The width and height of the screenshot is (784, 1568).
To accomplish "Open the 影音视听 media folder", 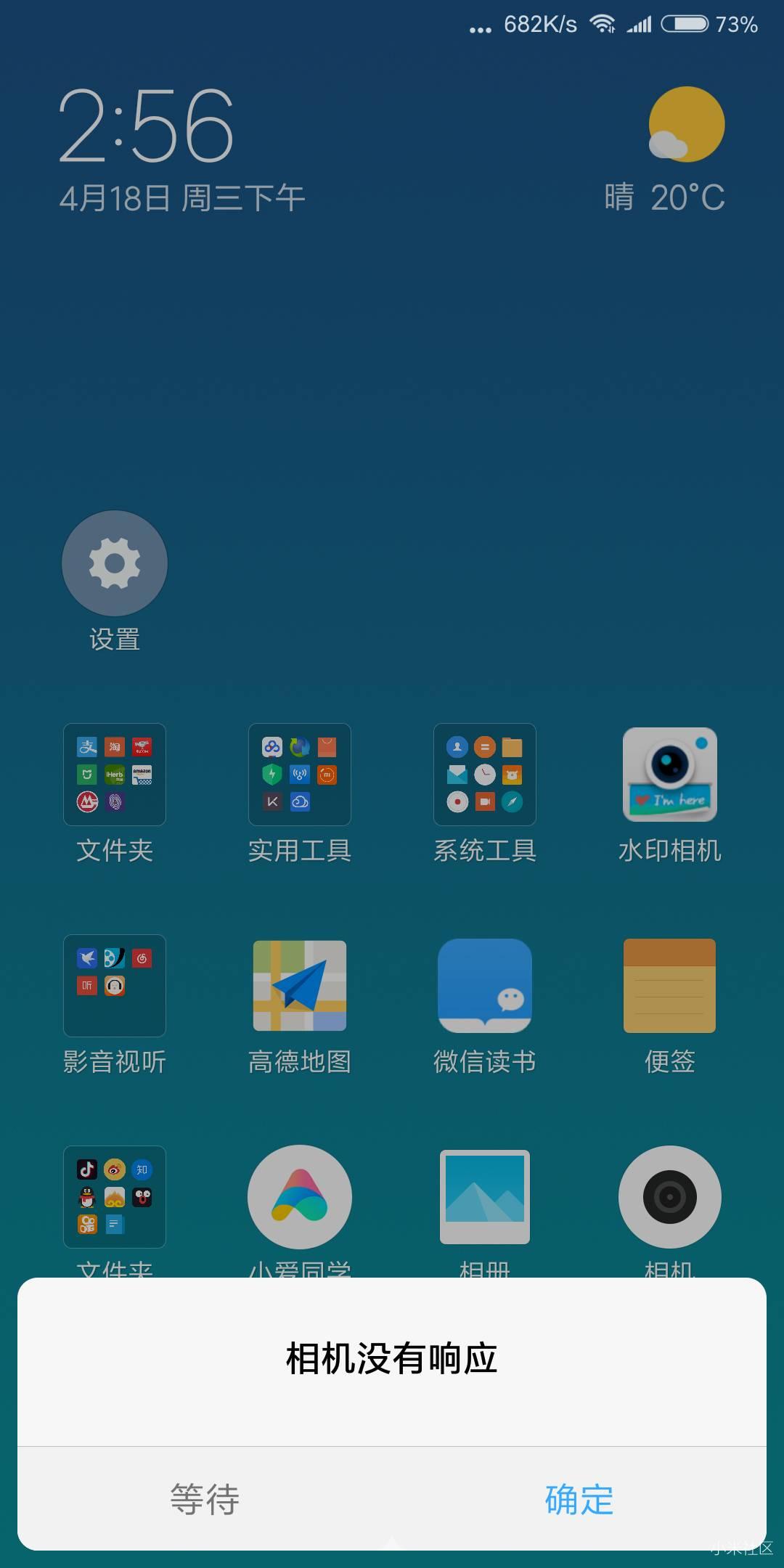I will (x=114, y=985).
